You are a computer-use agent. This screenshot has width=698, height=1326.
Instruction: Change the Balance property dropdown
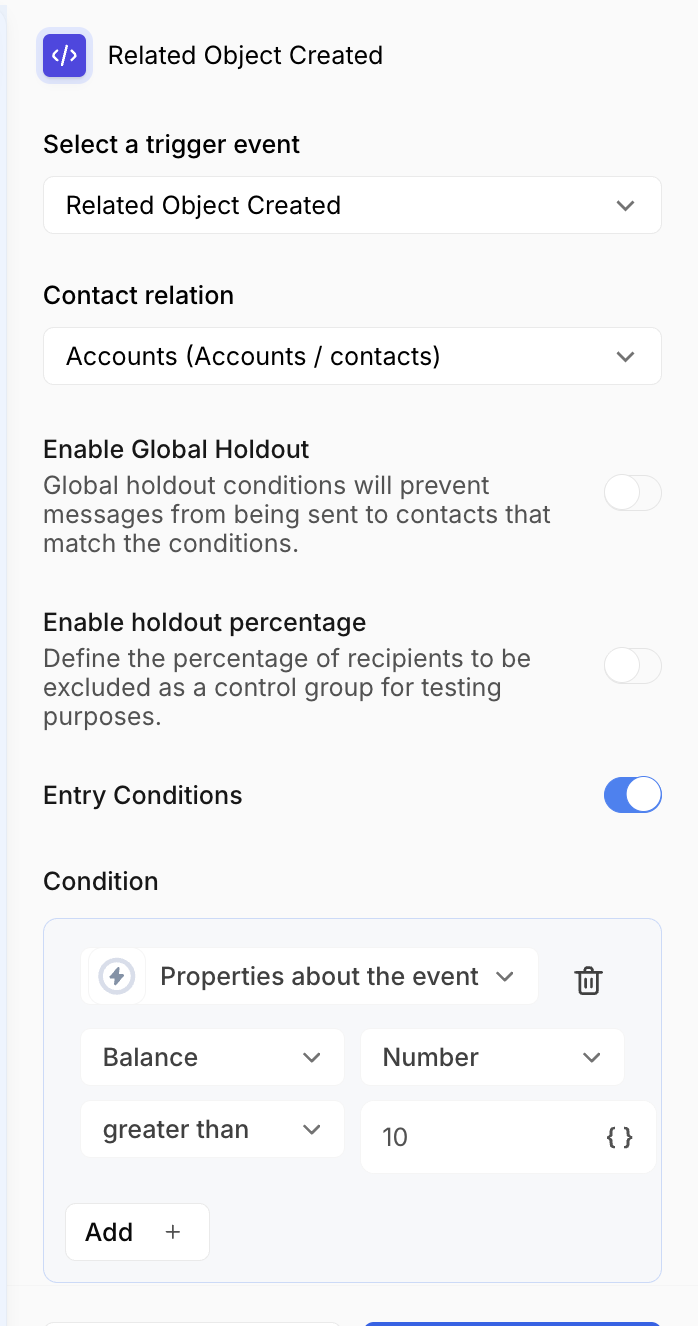coord(212,1057)
